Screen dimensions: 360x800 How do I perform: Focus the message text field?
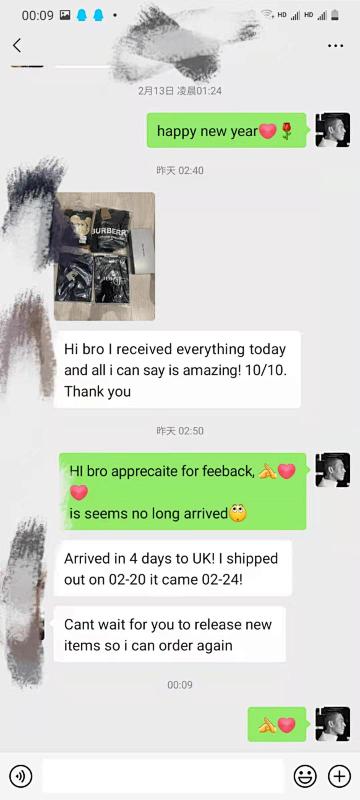point(163,776)
